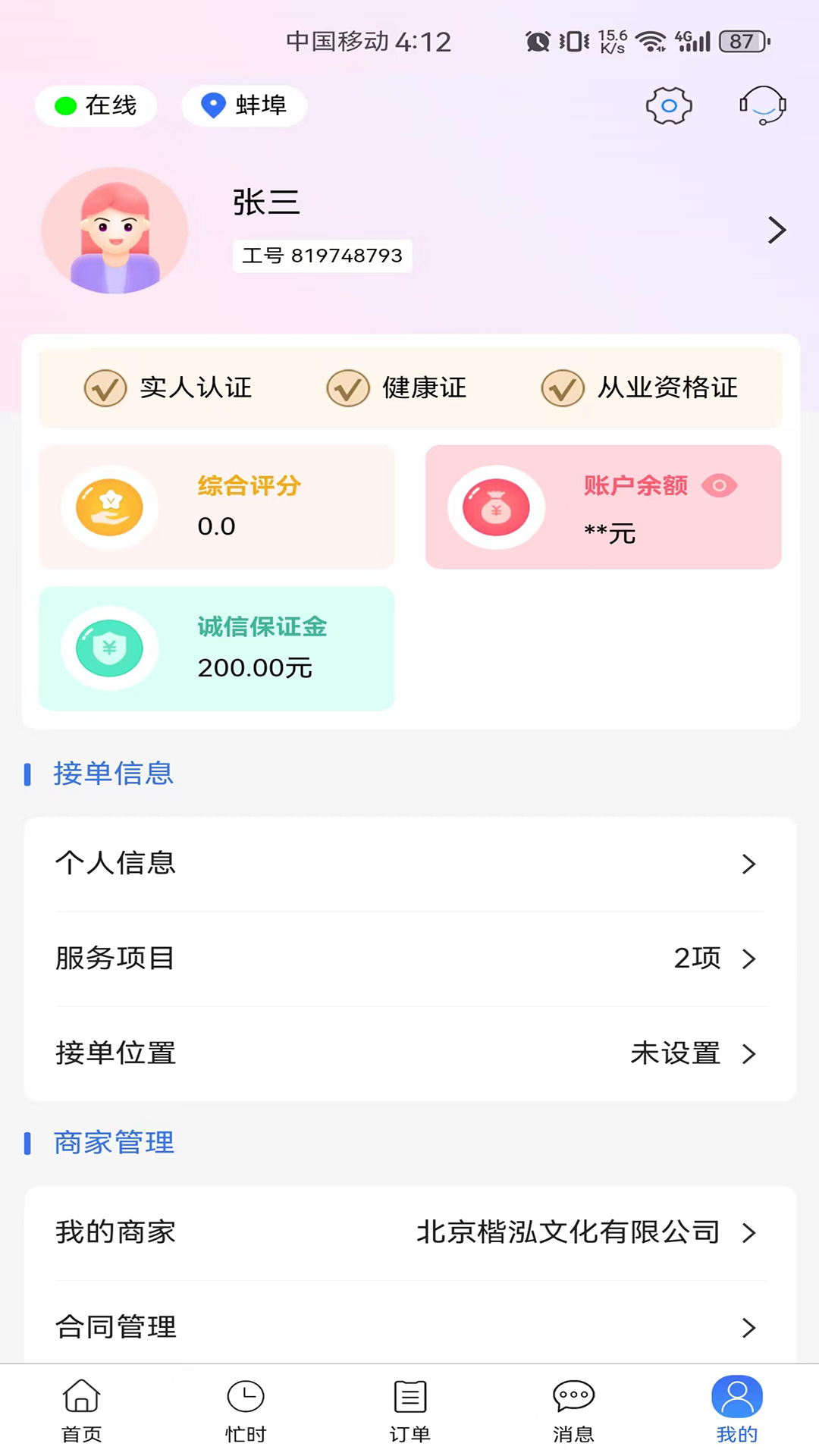The width and height of the screenshot is (819, 1456).
Task: Tap the 忙时 clock icon
Action: 245,1399
